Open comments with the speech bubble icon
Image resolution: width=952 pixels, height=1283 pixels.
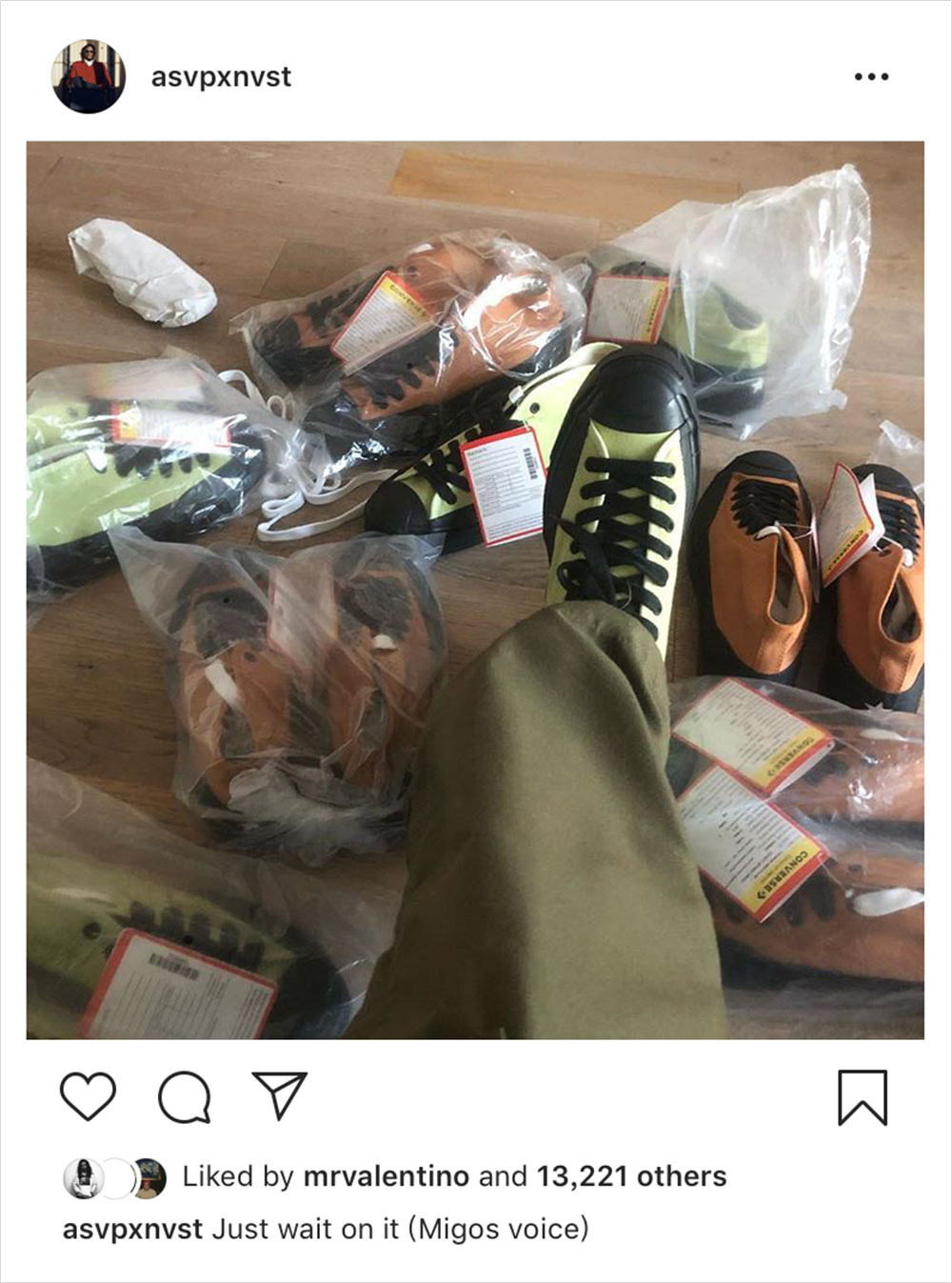184,1097
